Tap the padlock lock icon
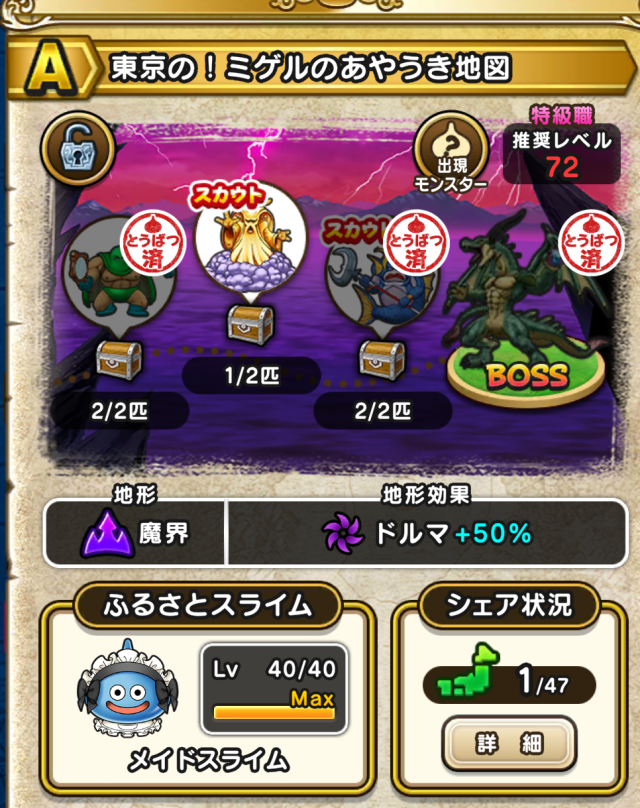Image resolution: width=640 pixels, height=808 pixels. tap(72, 148)
